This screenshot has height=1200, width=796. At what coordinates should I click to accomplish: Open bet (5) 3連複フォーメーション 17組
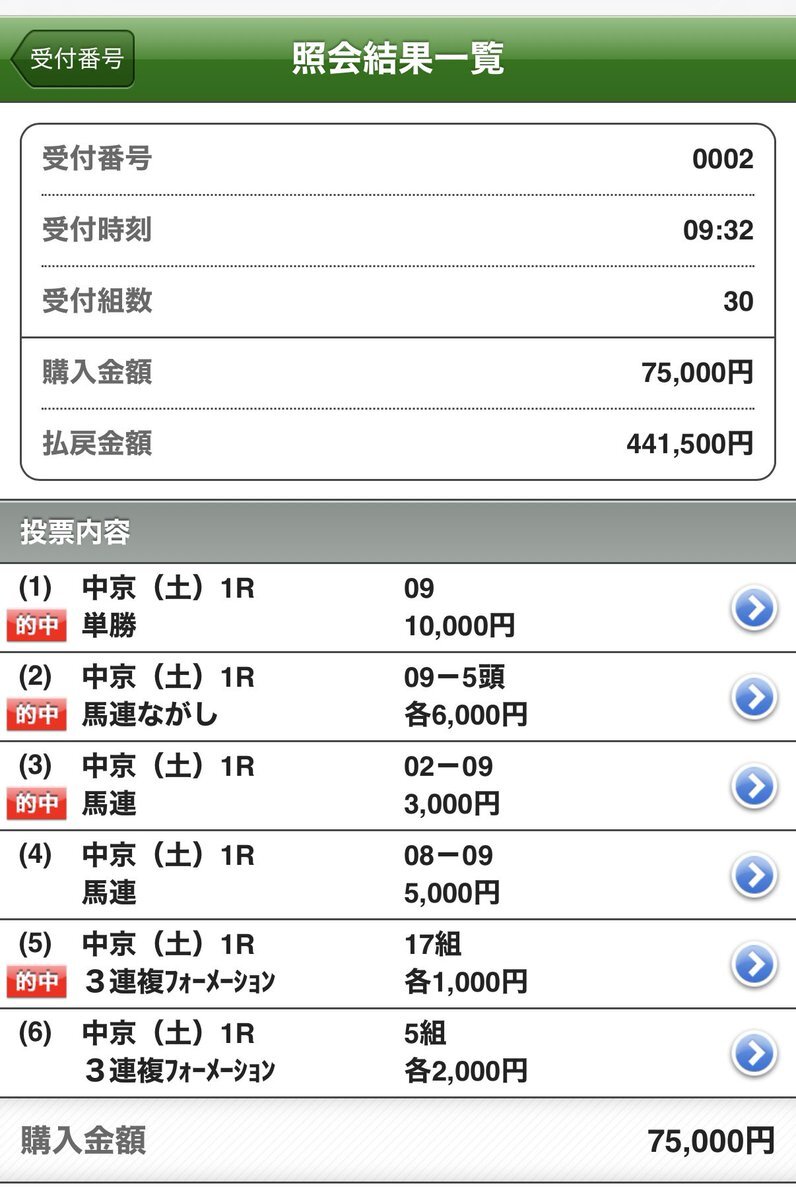[753, 964]
